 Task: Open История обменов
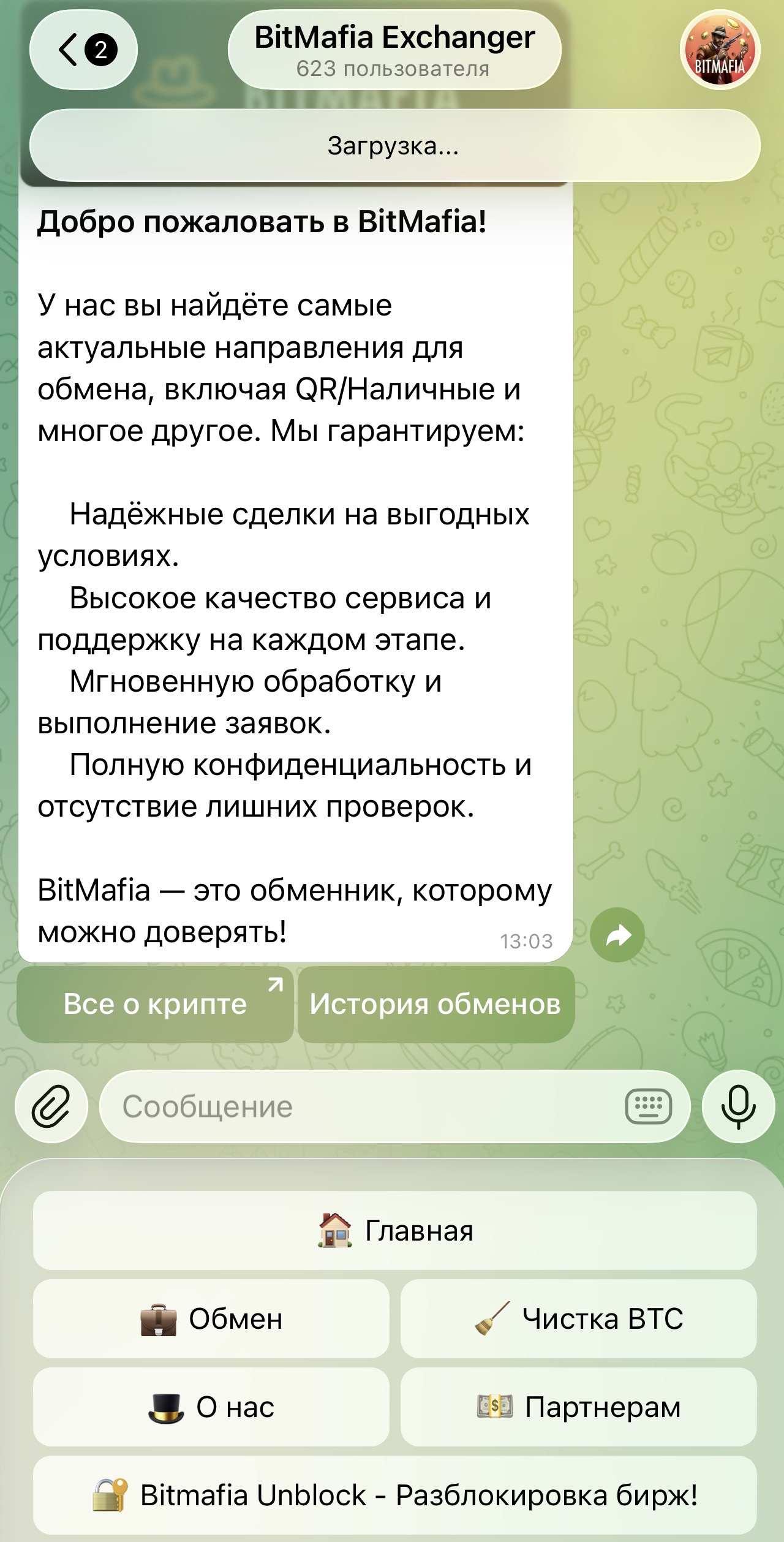(435, 1005)
